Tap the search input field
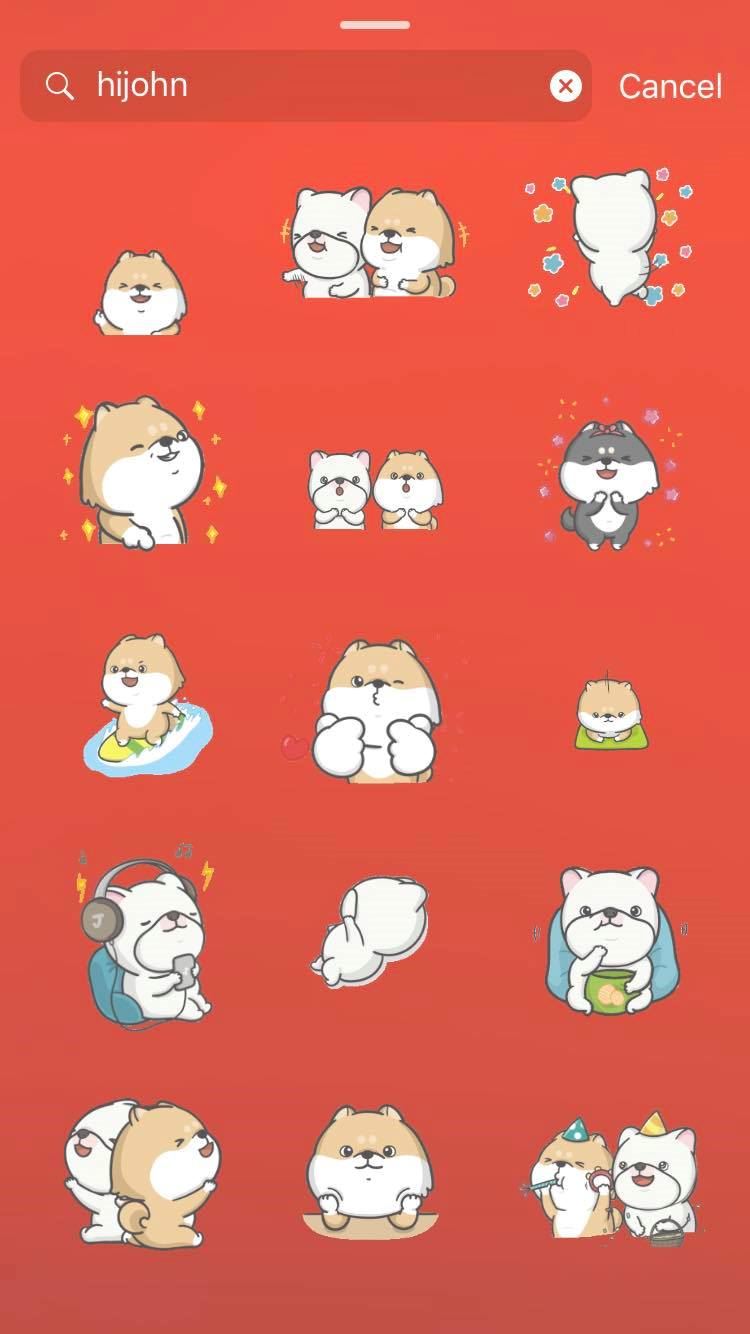The height and width of the screenshot is (1334, 750). [300, 86]
